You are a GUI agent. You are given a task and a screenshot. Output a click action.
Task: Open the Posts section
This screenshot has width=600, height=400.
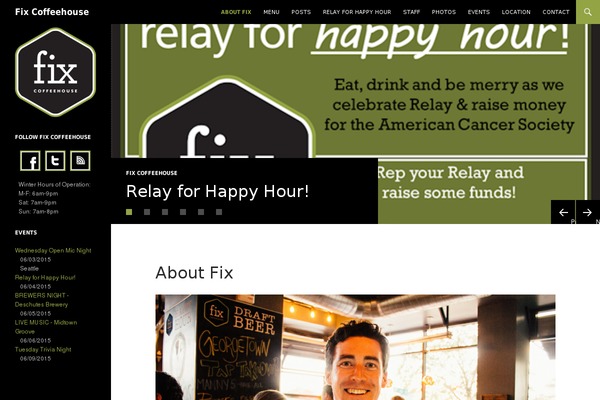(301, 12)
